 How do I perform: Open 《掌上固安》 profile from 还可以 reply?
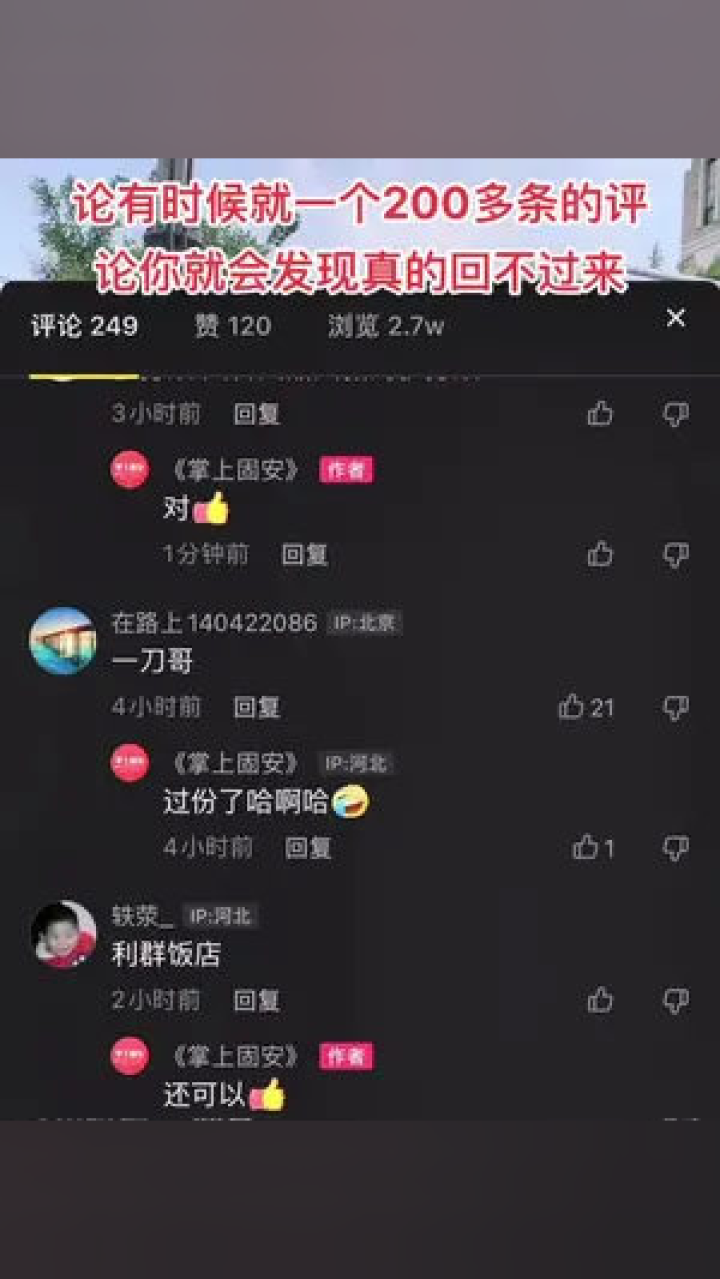coord(130,1056)
